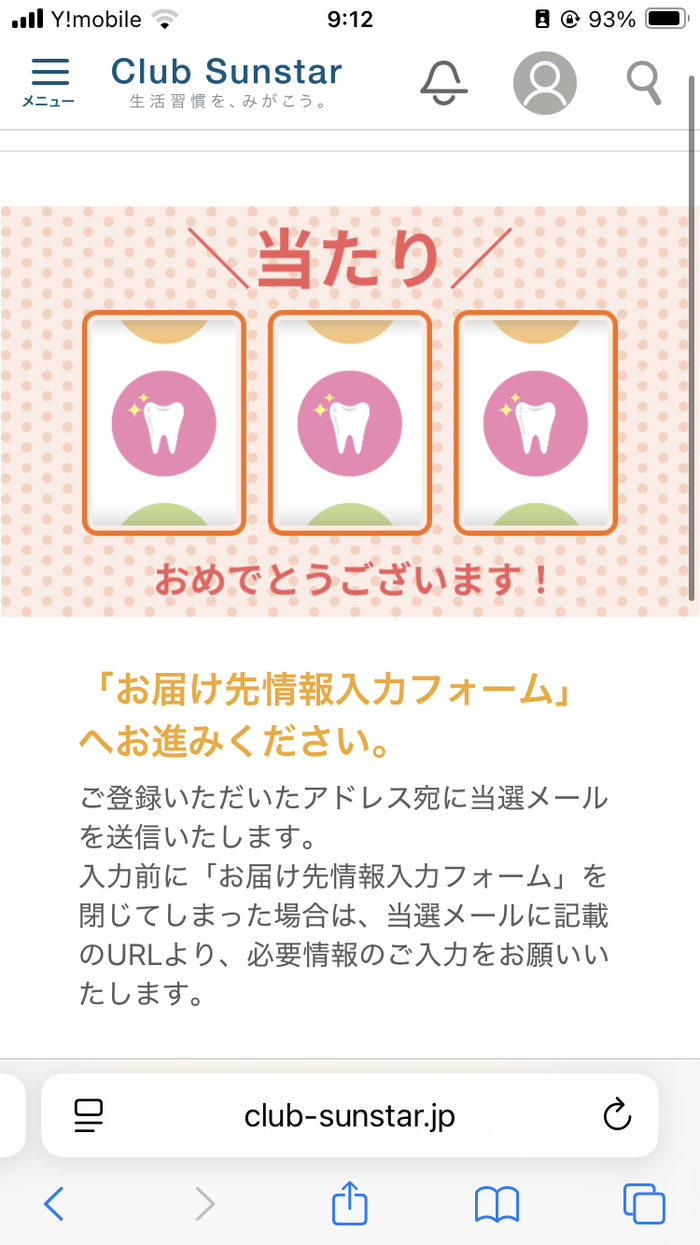
Task: Open the メニュー hamburger menu
Action: pos(49,82)
